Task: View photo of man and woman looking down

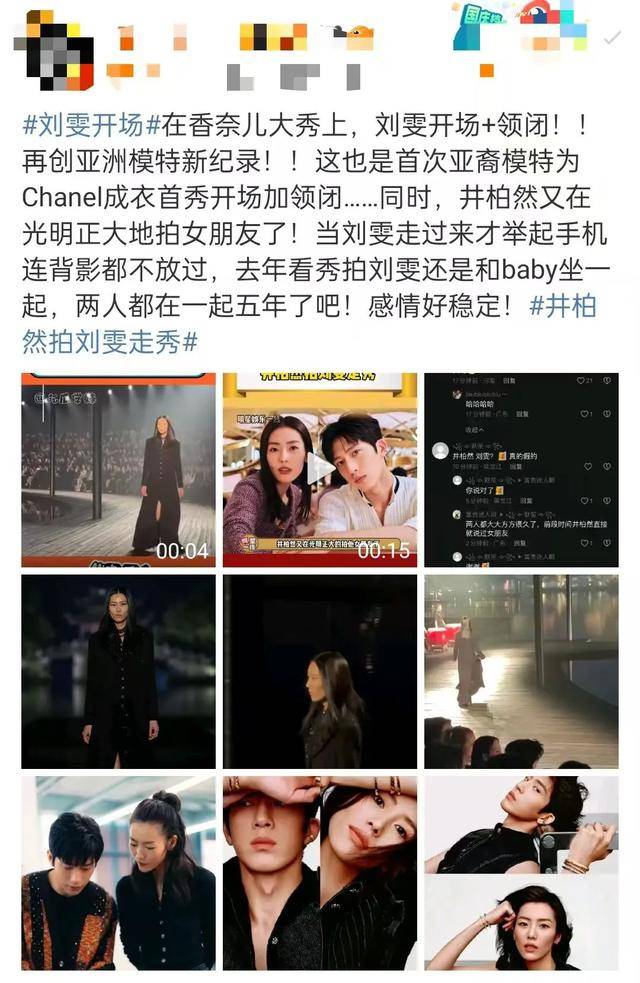Action: click(x=119, y=873)
